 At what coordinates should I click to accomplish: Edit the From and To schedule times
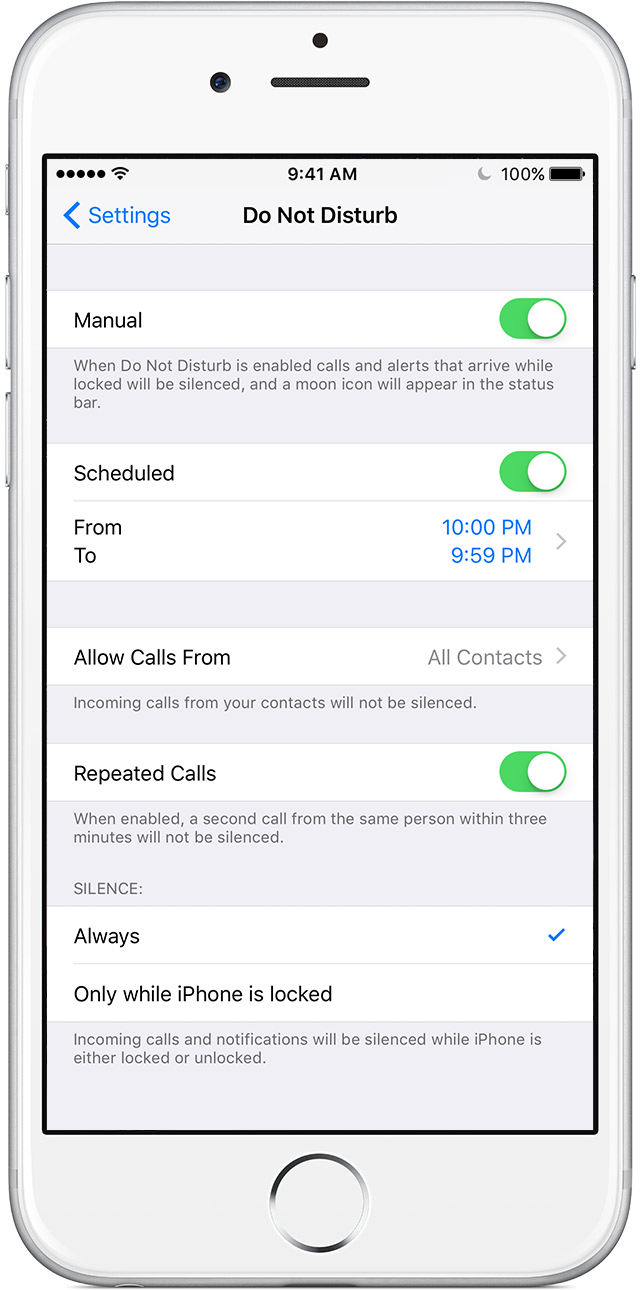coord(320,541)
